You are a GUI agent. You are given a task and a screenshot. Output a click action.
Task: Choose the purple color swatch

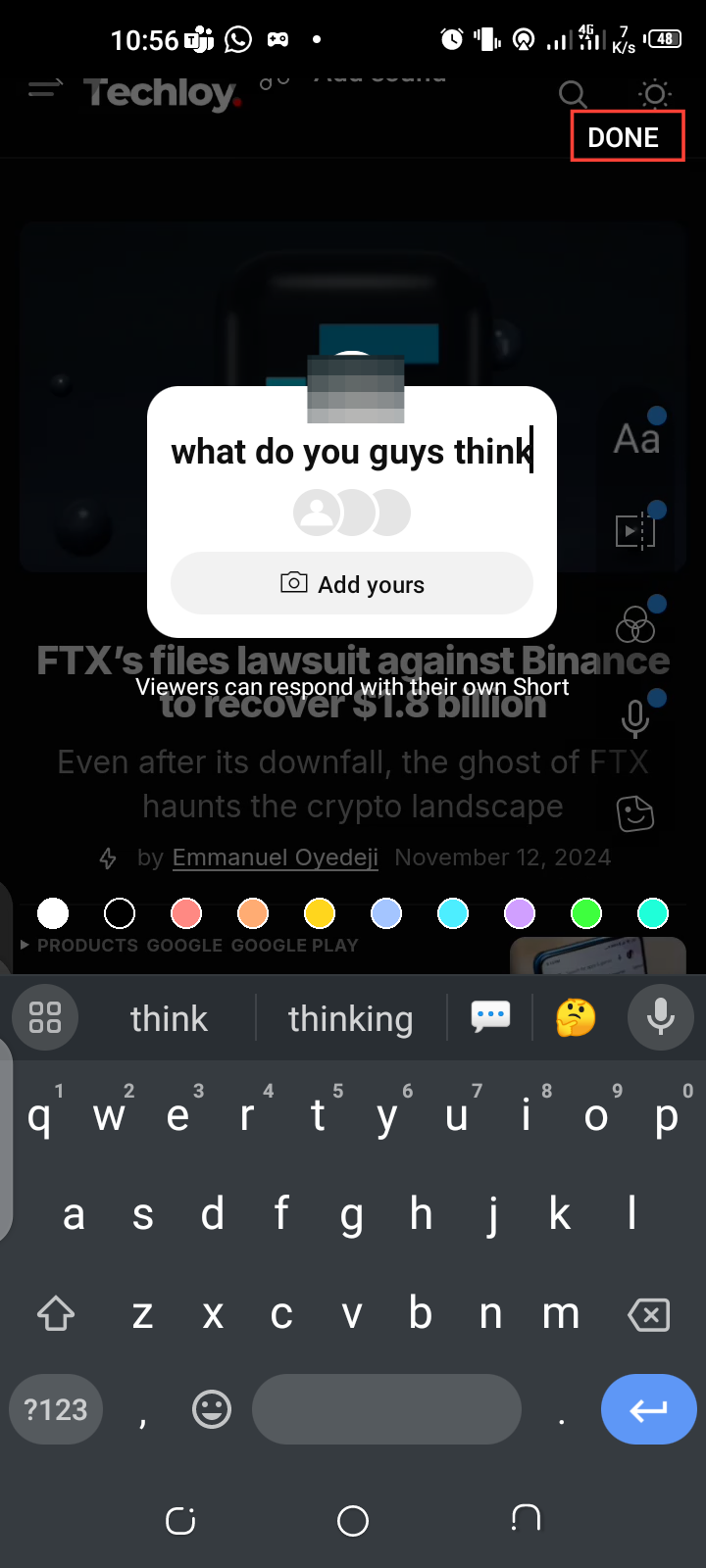(520, 913)
